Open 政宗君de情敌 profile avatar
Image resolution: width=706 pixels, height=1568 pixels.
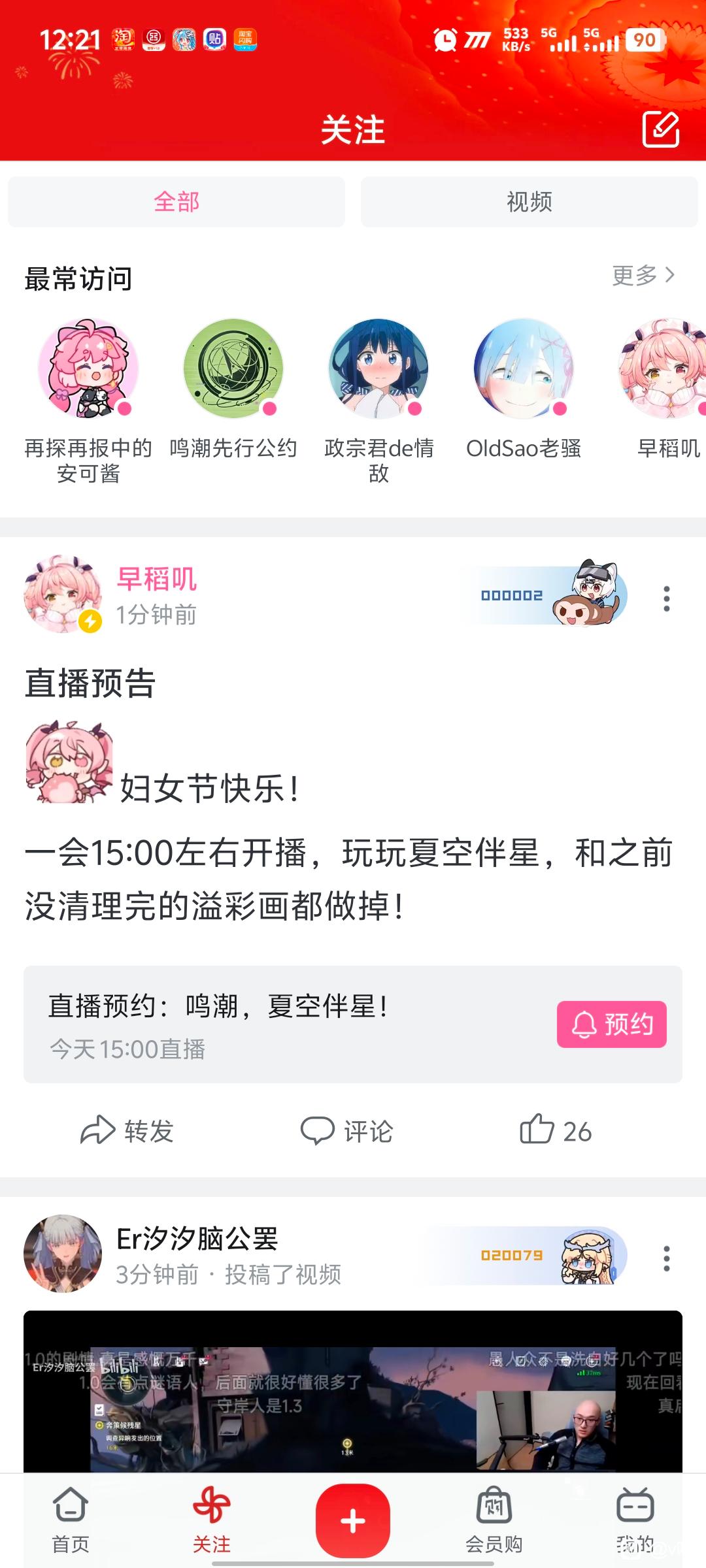click(x=378, y=368)
